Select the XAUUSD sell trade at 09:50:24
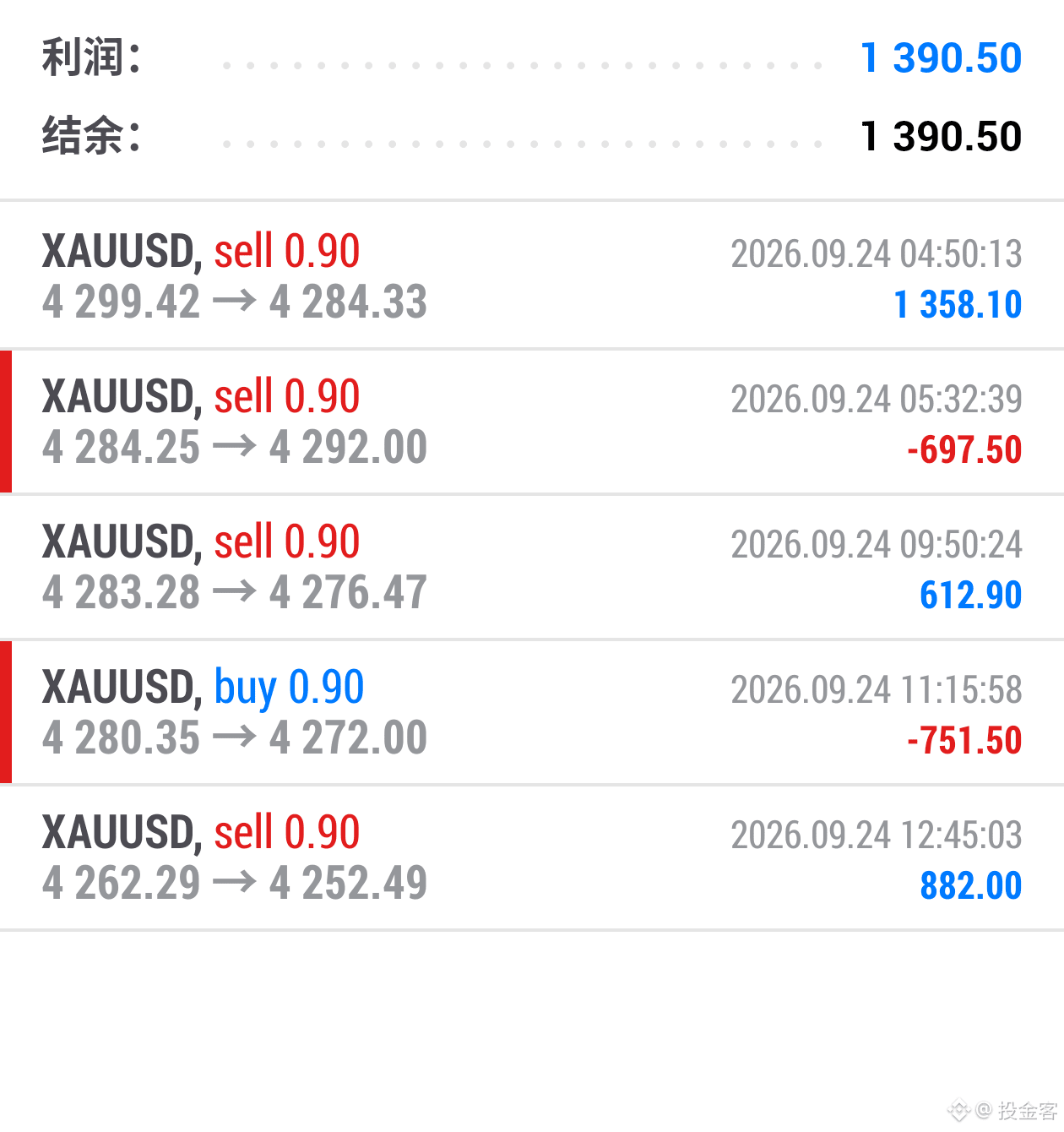Screen dimensions: 1064x1132 532,566
